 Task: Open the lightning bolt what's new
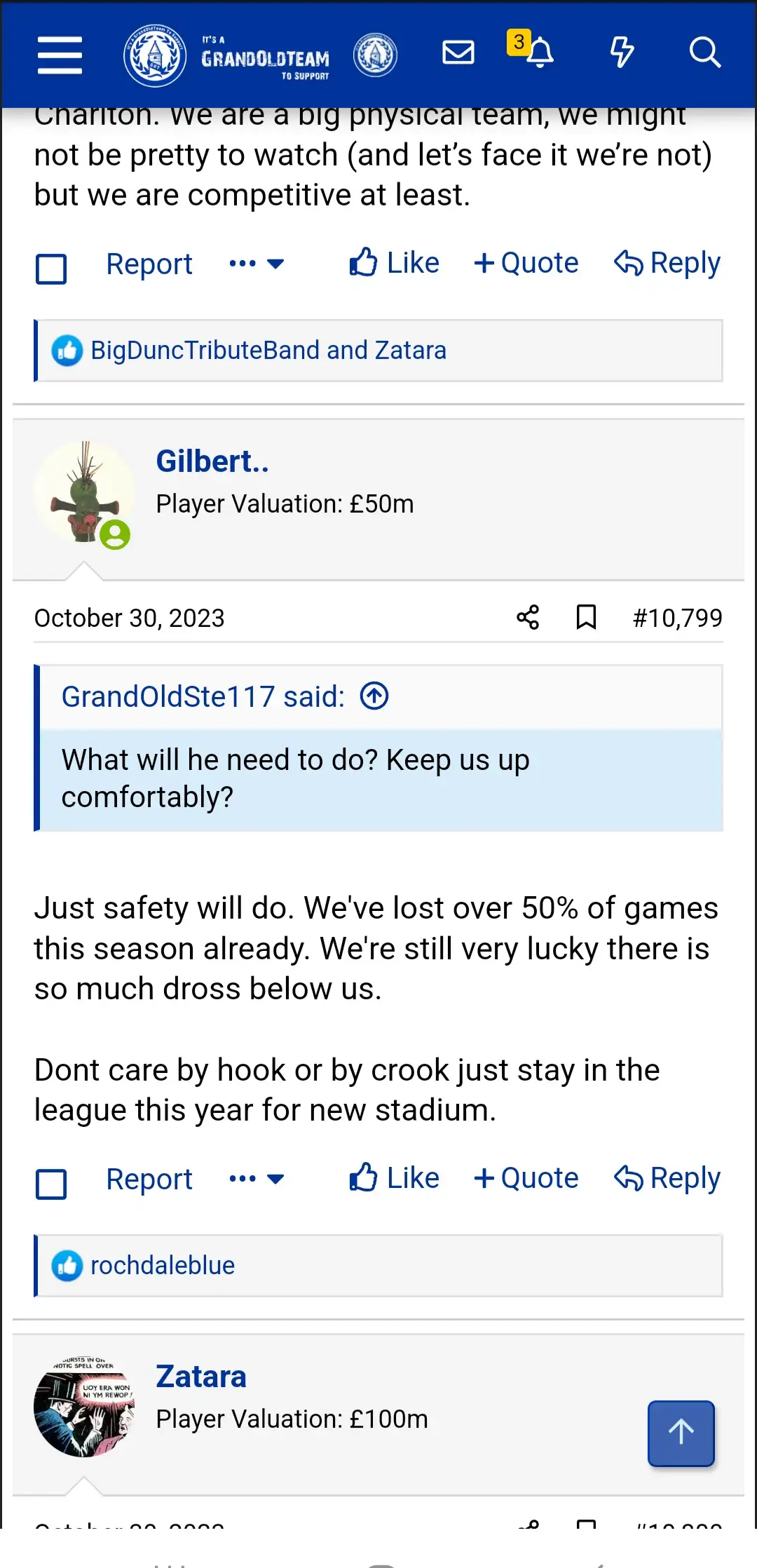621,53
